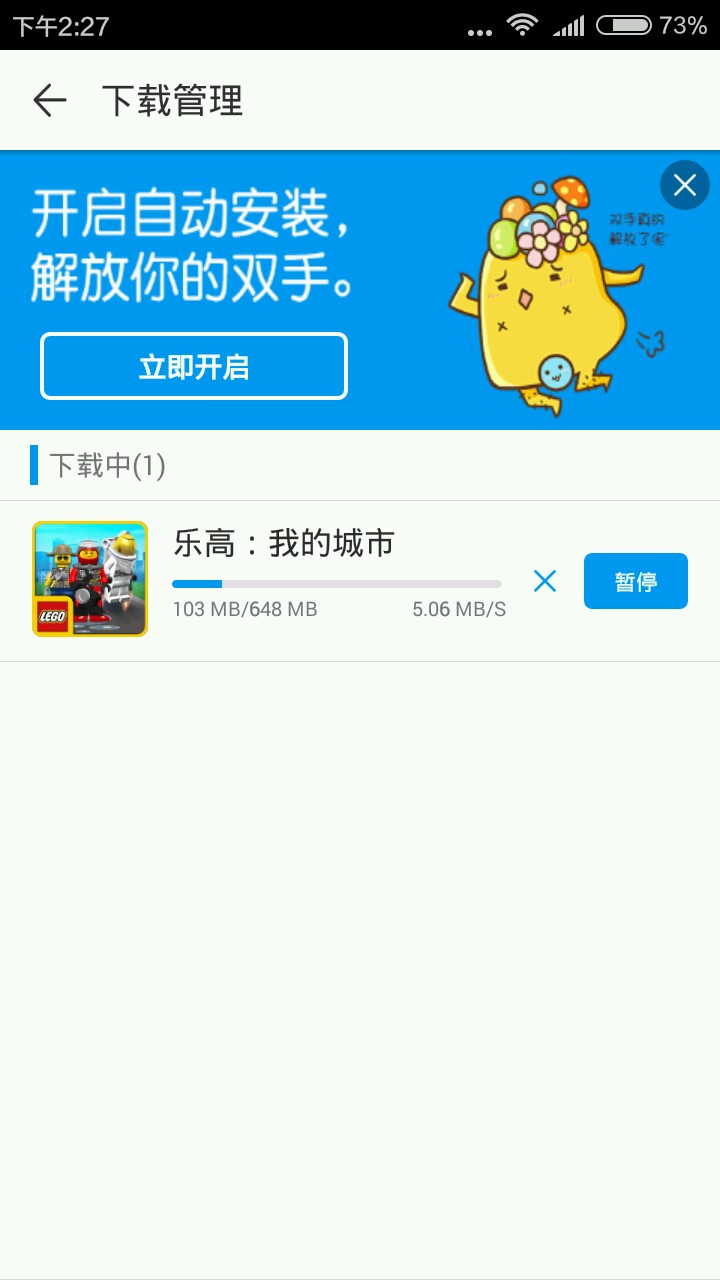
Task: Go back from the 下载管理 page
Action: (x=49, y=101)
